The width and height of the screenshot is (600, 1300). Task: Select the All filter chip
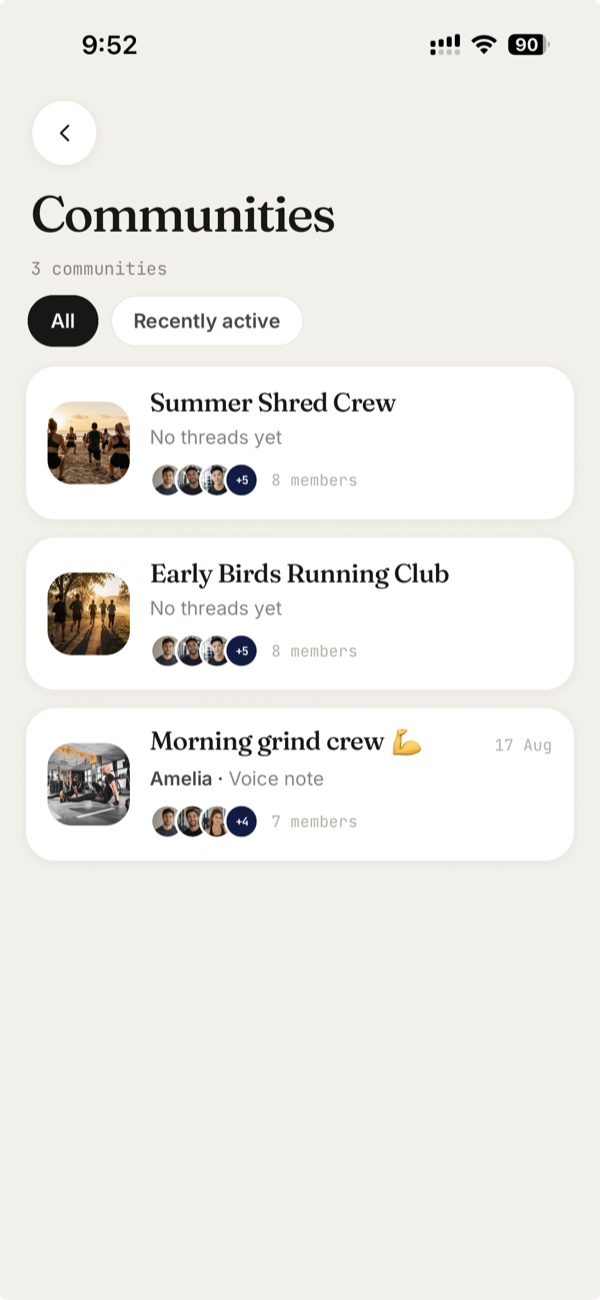[63, 321]
